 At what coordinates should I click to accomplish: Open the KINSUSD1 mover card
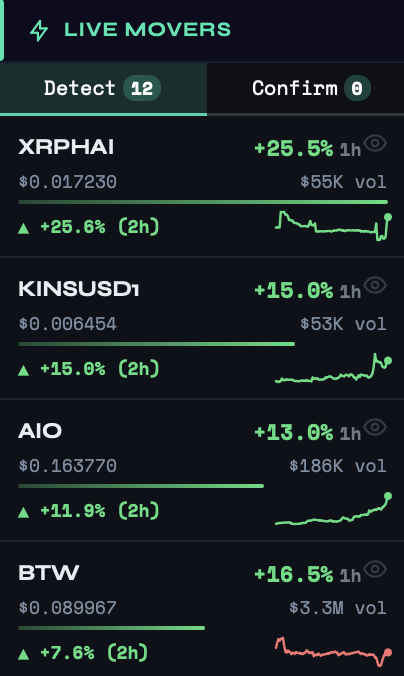[x=202, y=328]
